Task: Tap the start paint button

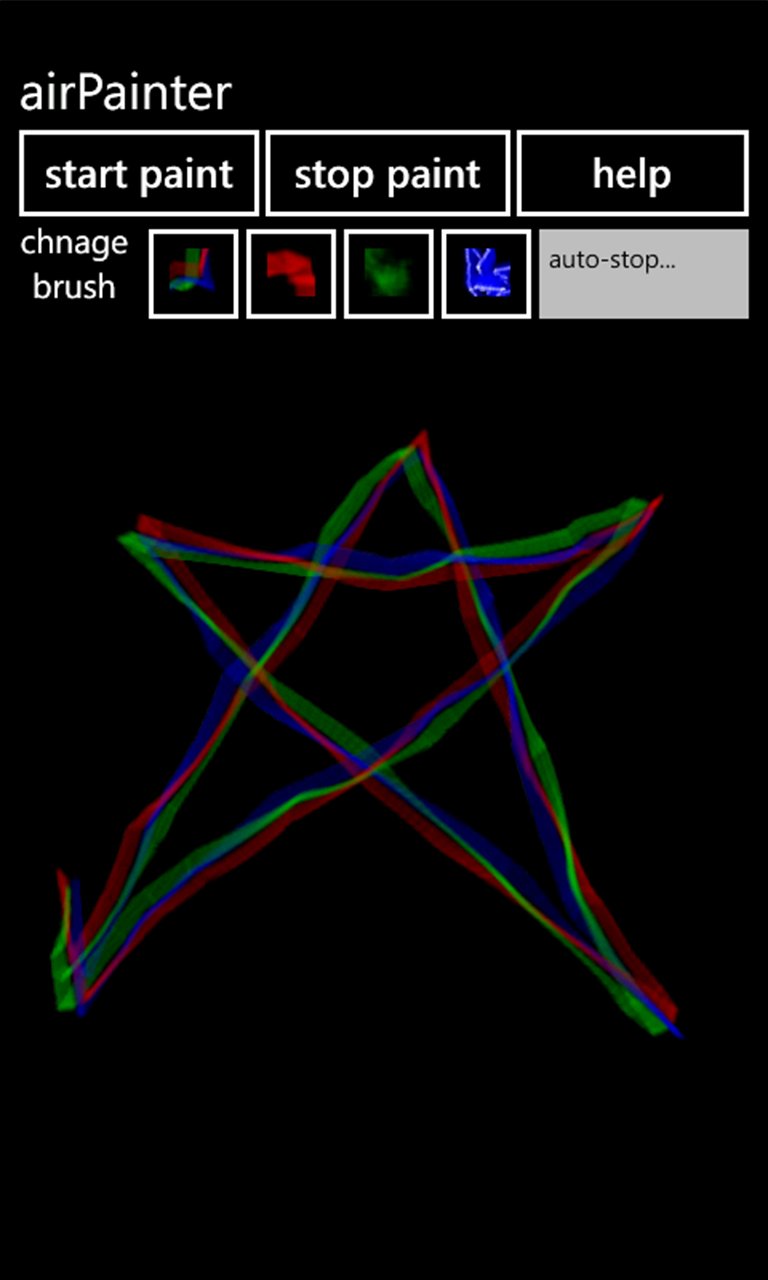Action: [139, 173]
